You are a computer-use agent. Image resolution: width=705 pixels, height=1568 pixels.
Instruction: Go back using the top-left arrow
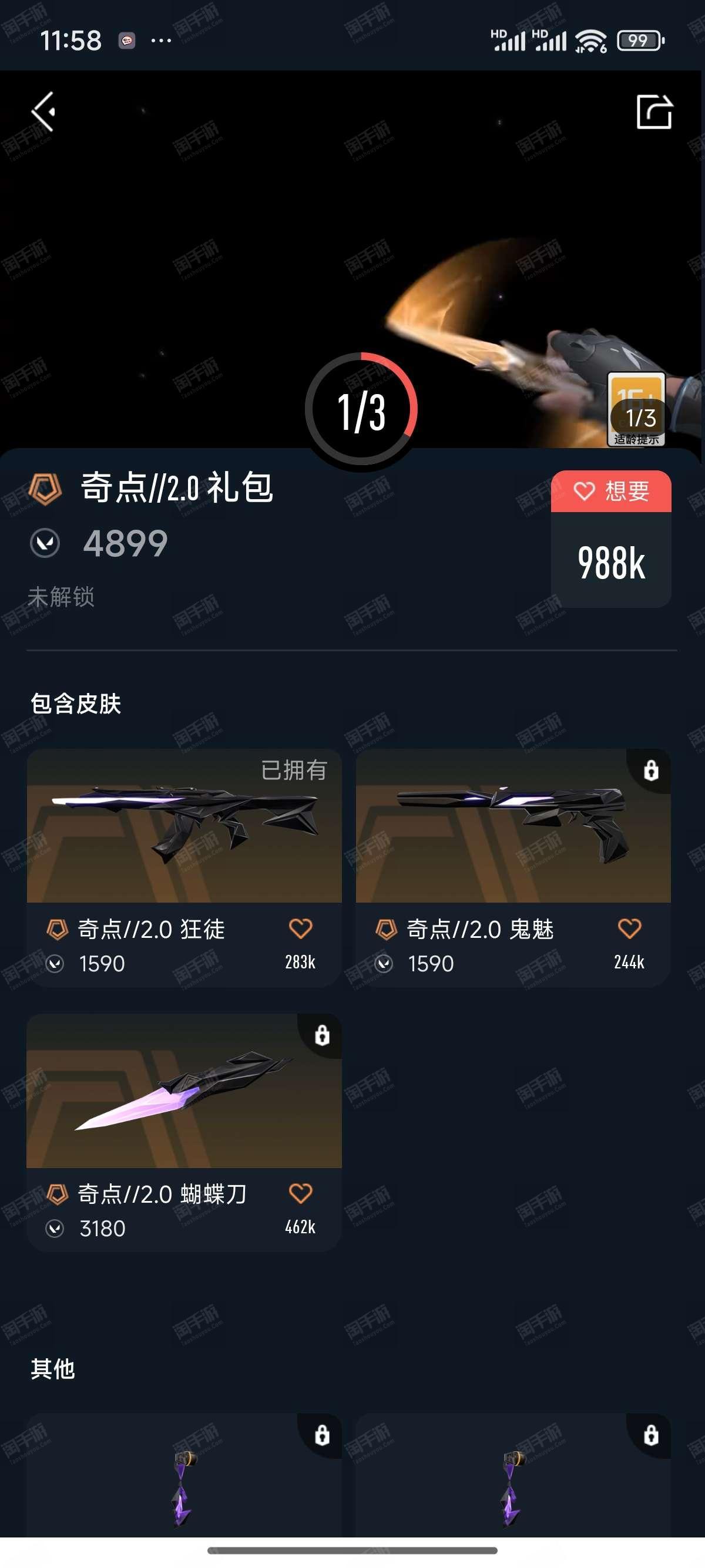click(x=43, y=112)
